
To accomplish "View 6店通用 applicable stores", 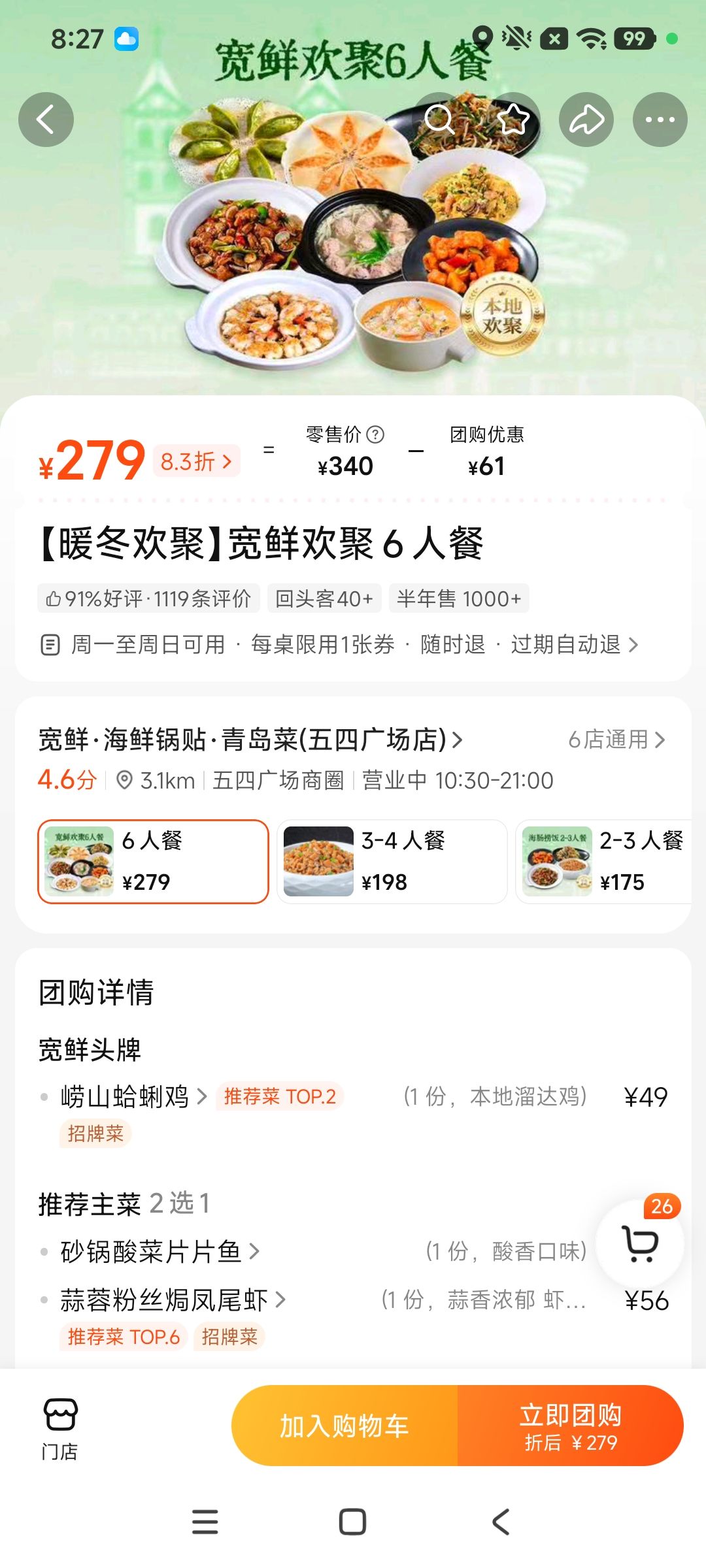I will pos(617,740).
